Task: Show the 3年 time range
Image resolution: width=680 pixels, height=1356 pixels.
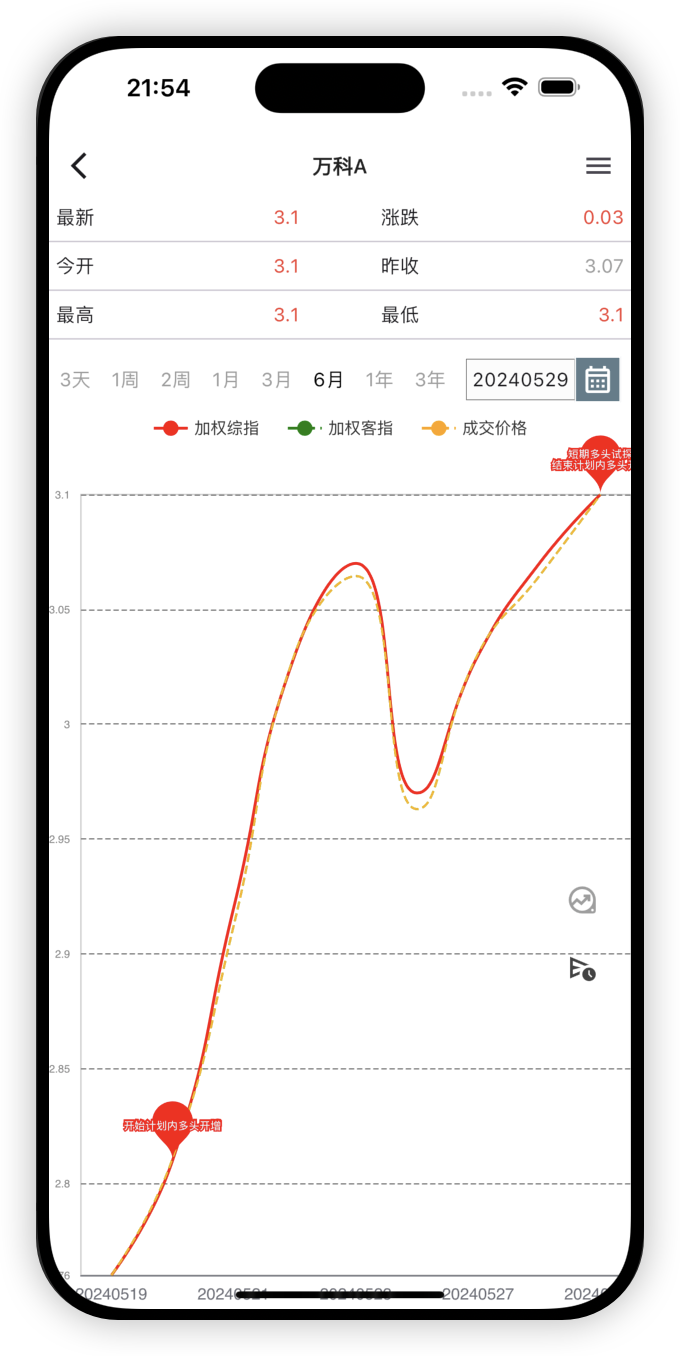Action: click(x=430, y=380)
